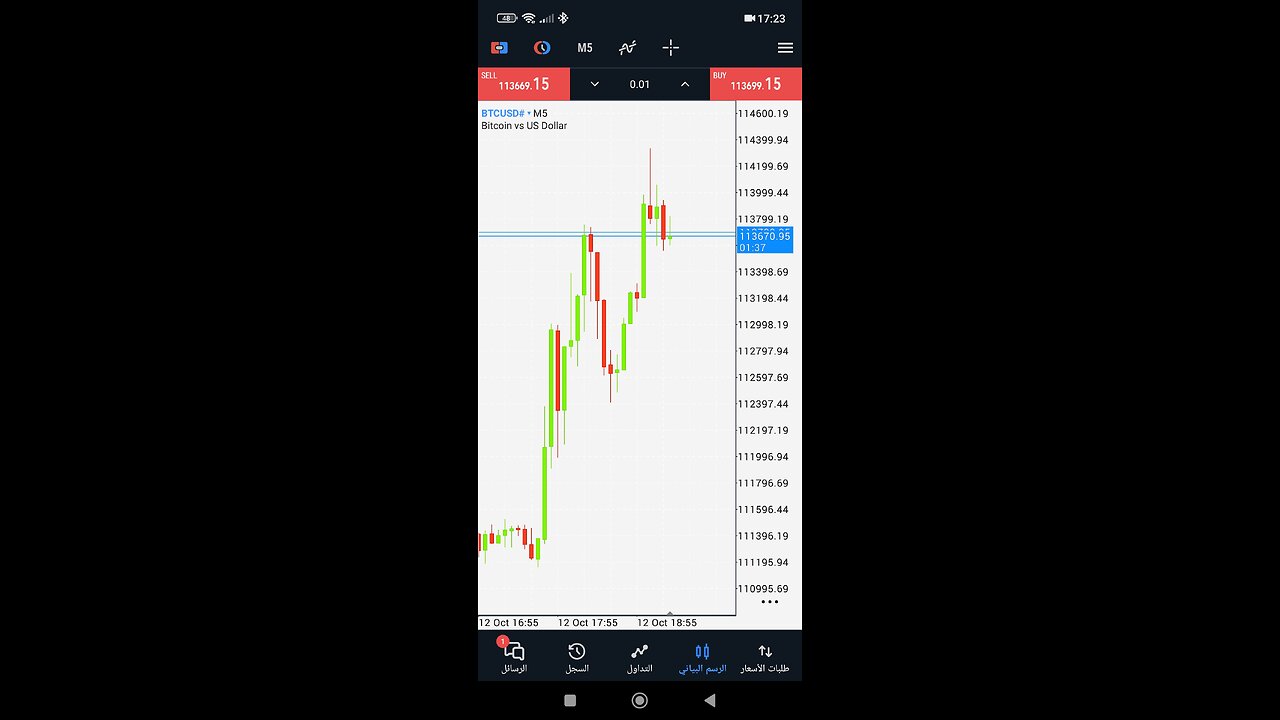Change the M5 timeframe
1280x720 pixels.
(x=585, y=48)
